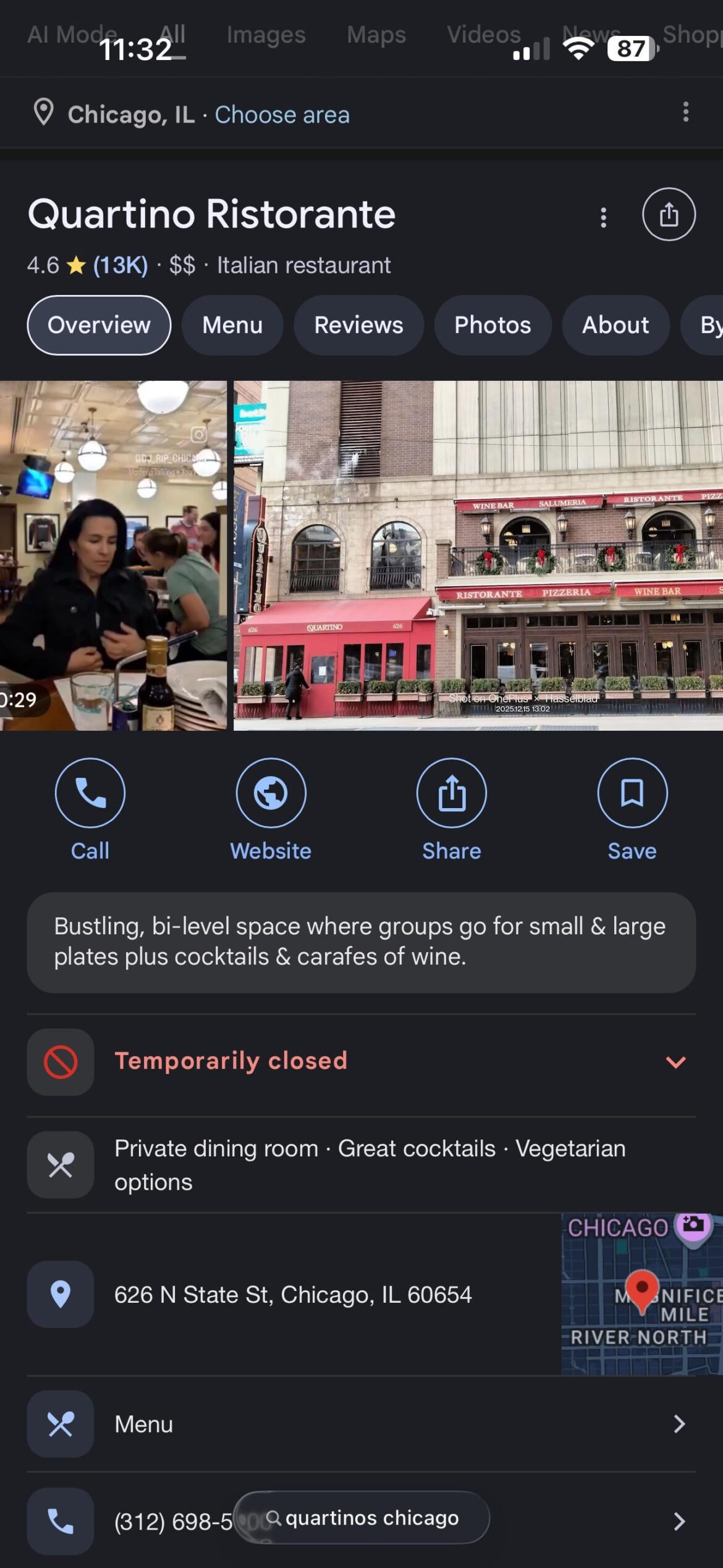View the restaurant exterior photo
Image resolution: width=723 pixels, height=1568 pixels.
[x=478, y=555]
